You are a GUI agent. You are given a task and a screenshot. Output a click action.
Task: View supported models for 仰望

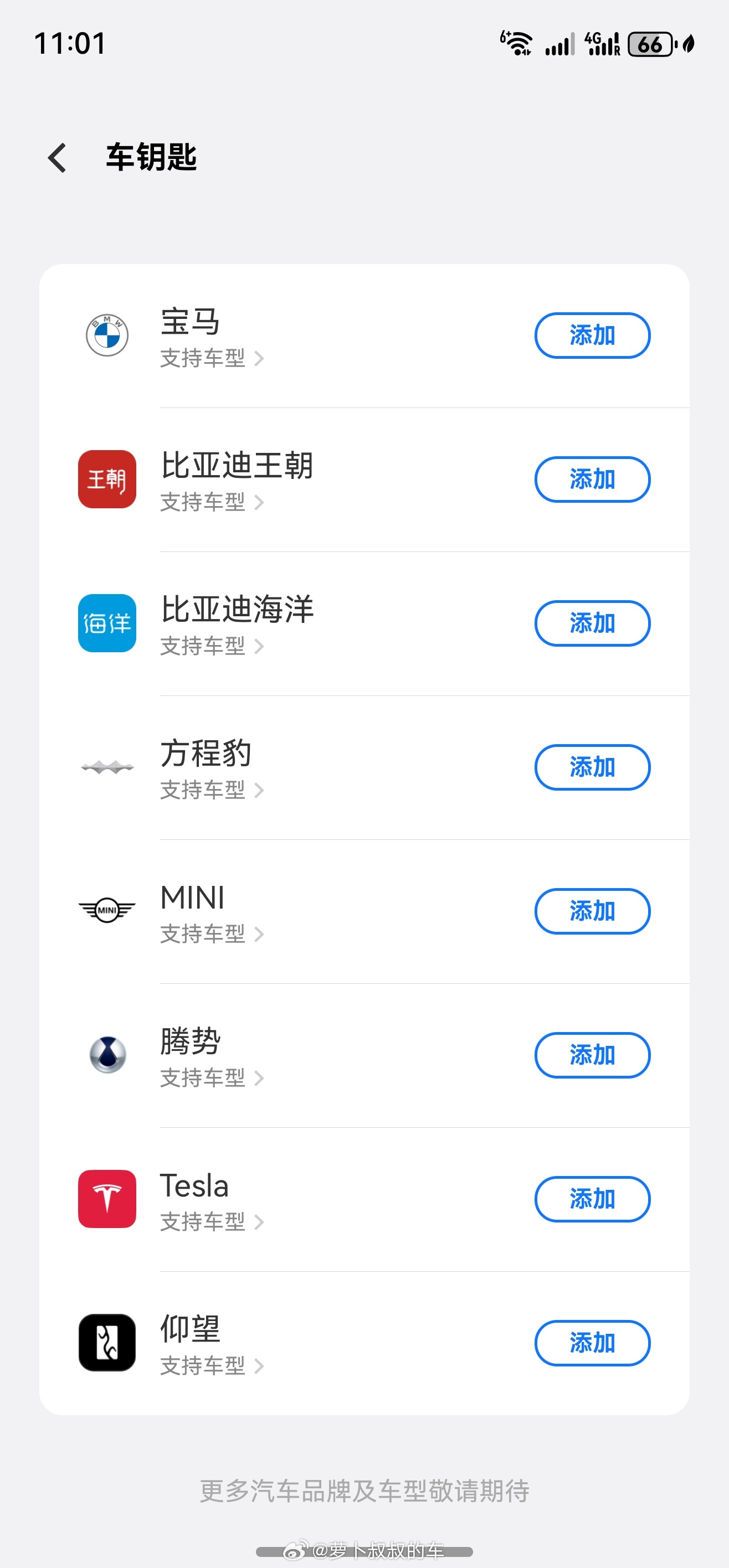tap(212, 1366)
